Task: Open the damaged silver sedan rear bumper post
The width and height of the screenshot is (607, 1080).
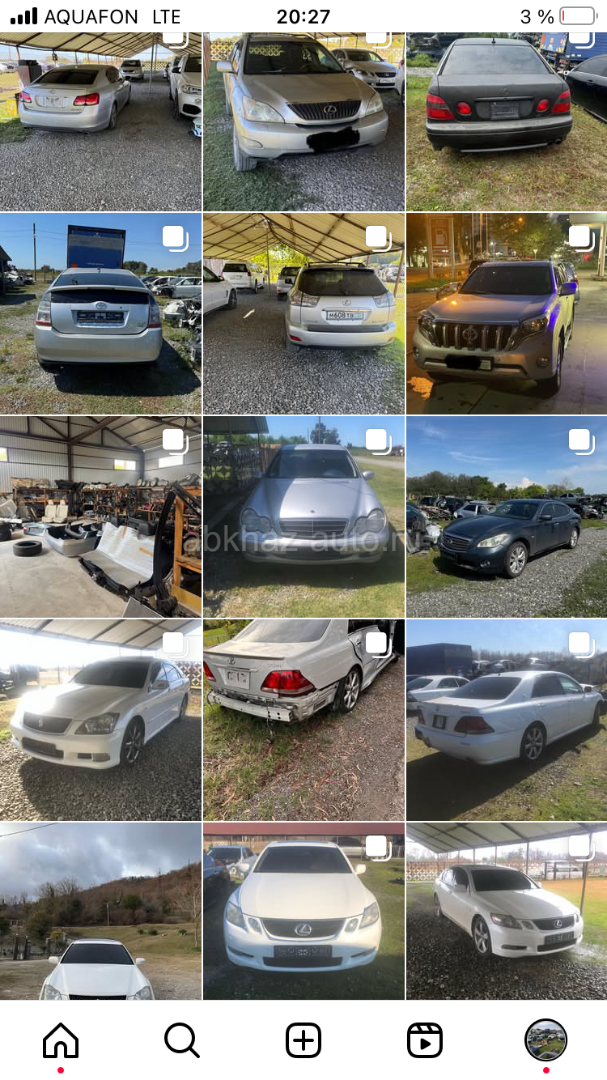Action: 303,720
